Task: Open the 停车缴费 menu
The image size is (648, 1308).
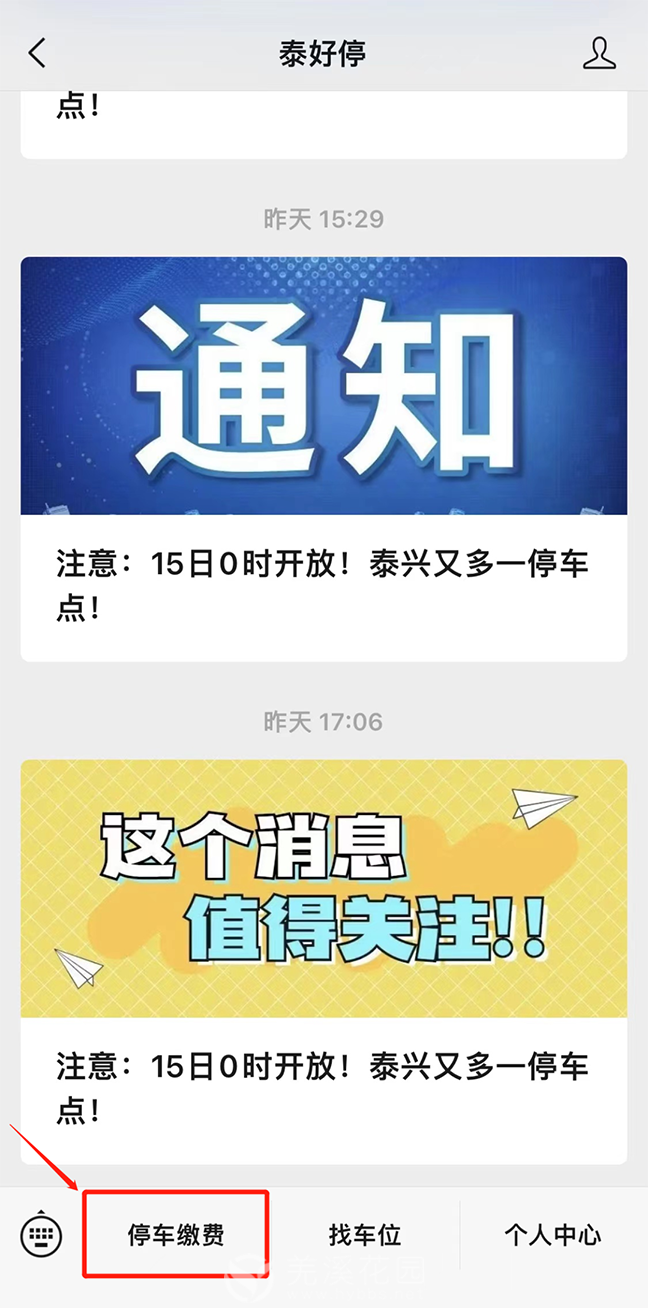Action: point(176,1235)
